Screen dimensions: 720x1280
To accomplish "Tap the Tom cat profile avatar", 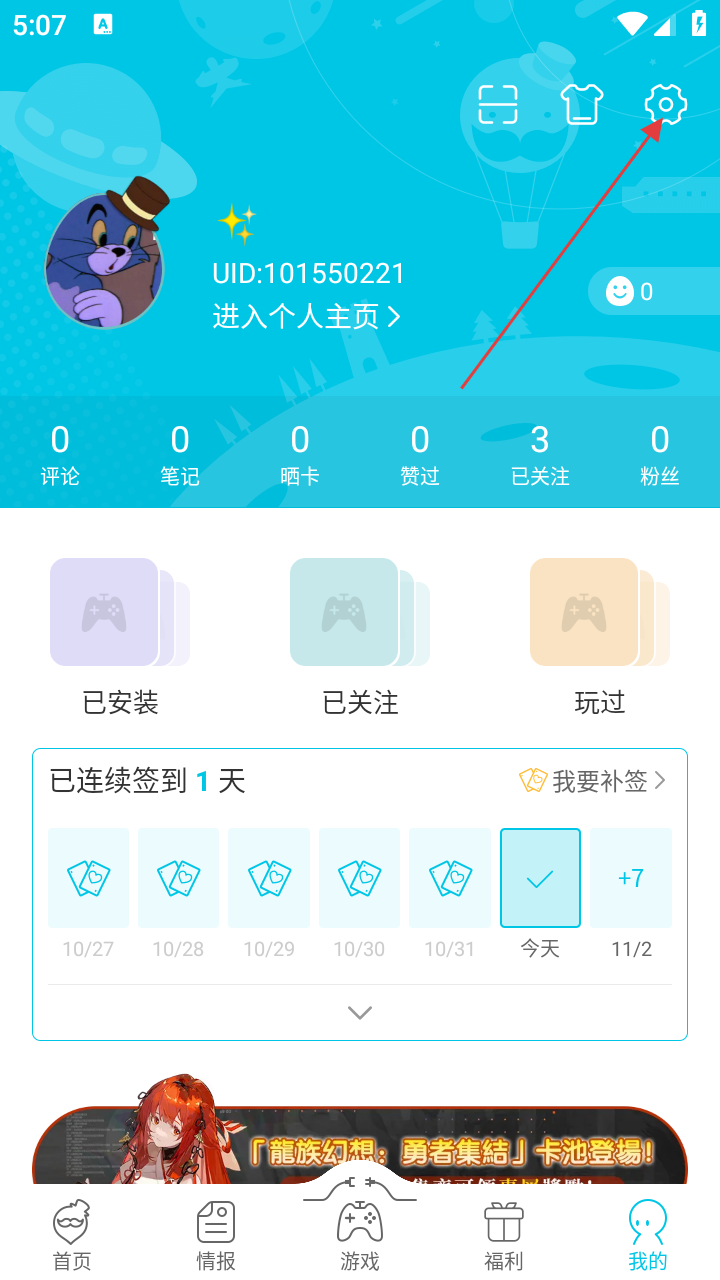I will pos(105,260).
